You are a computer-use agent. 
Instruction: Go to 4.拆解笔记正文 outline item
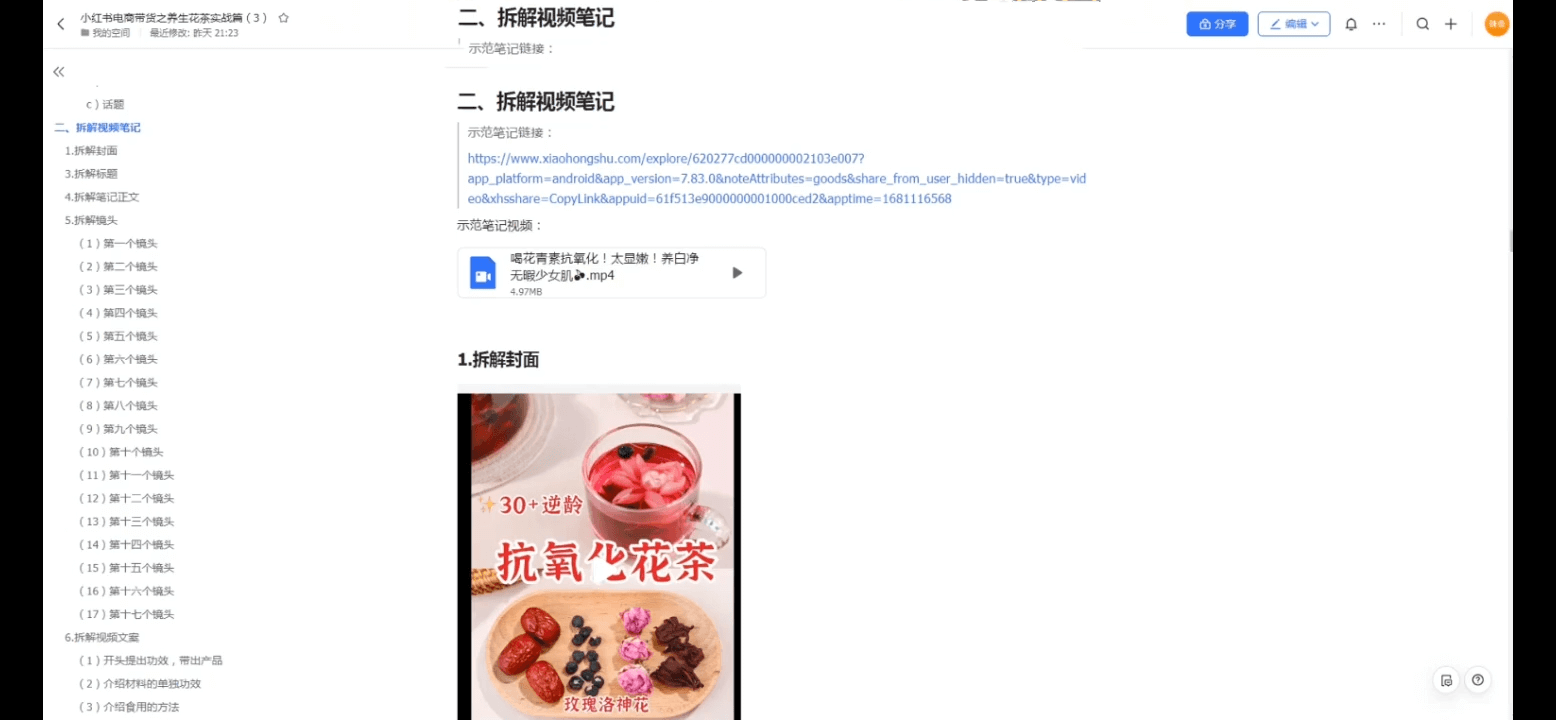point(102,197)
